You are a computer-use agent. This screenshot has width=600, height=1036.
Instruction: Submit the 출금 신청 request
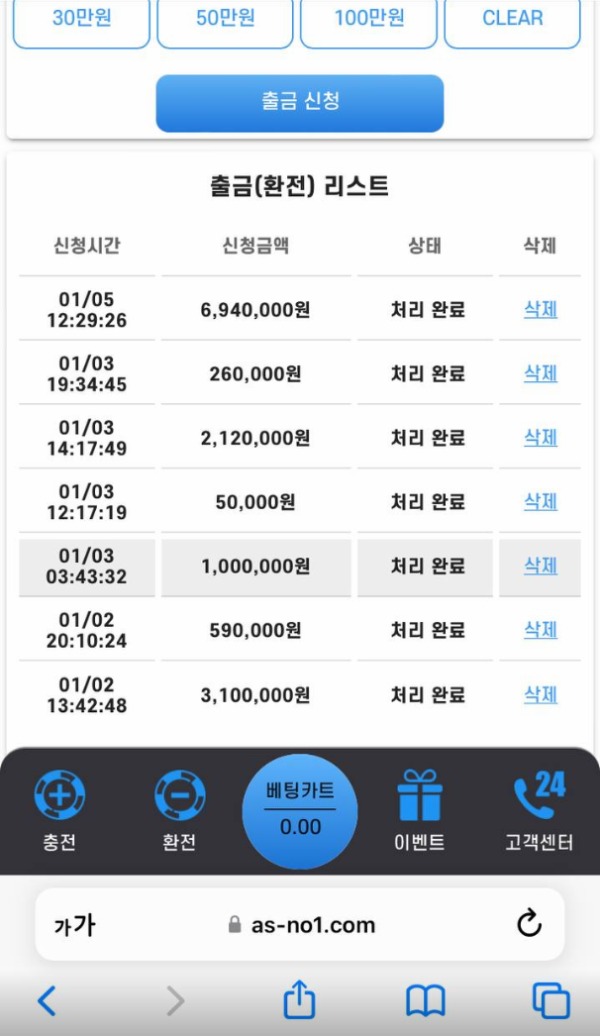point(300,102)
